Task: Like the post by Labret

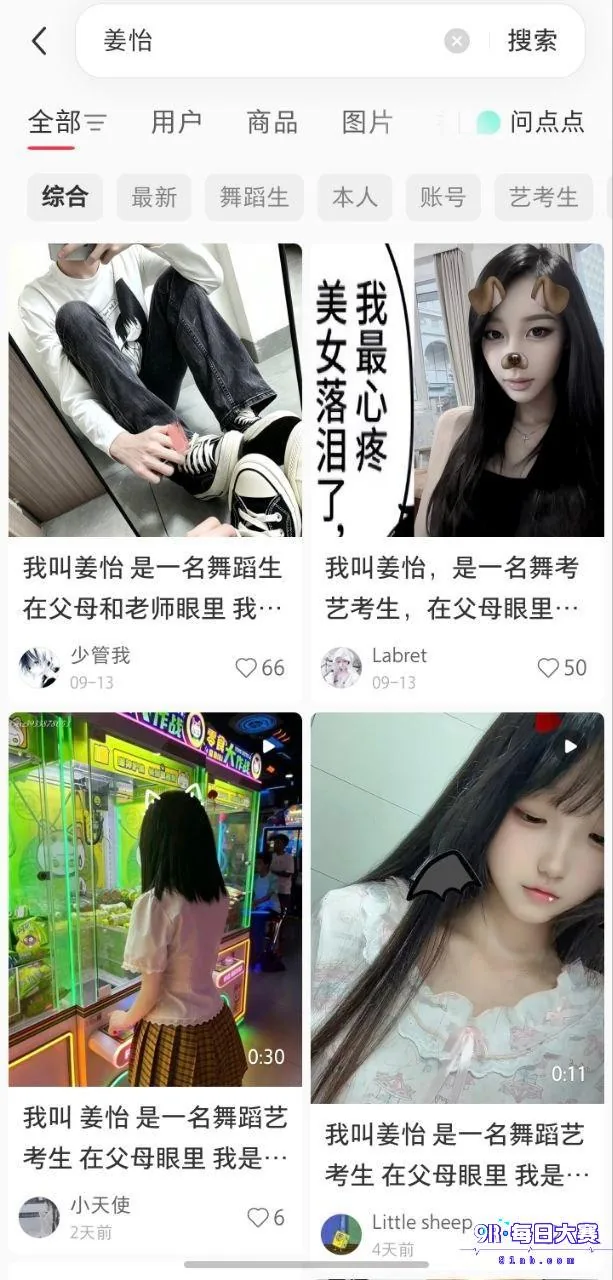Action: (561, 668)
